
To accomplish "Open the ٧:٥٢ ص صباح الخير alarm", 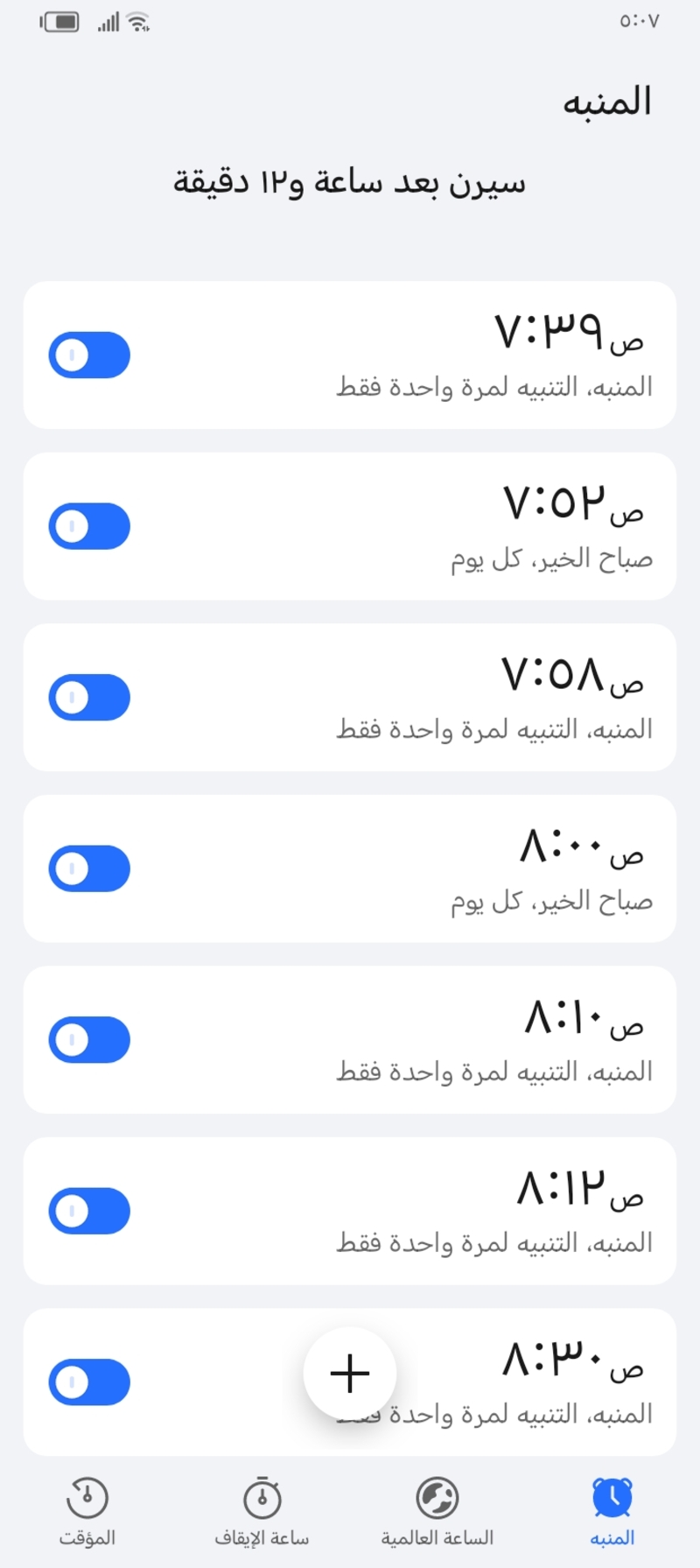I will (x=350, y=526).
